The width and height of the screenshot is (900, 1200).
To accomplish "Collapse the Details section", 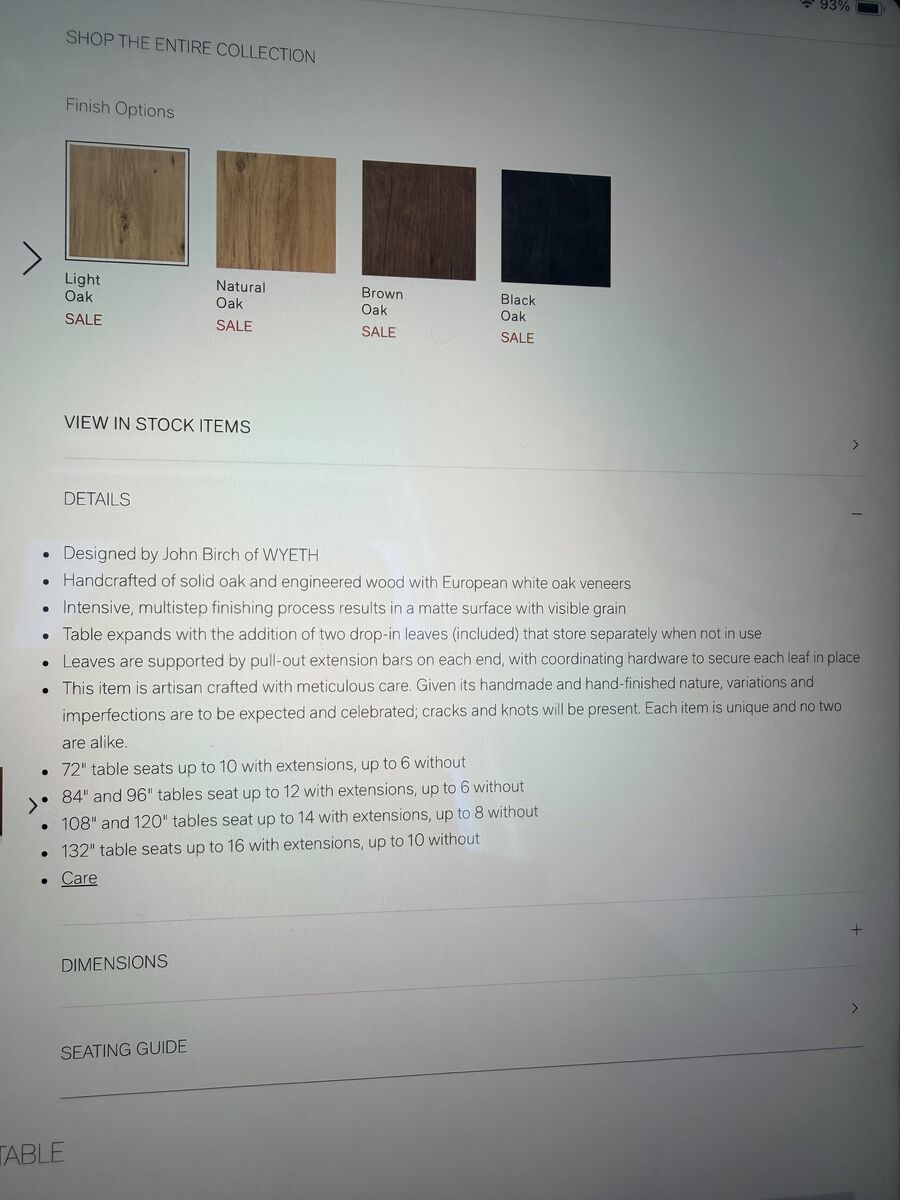I will click(x=856, y=513).
